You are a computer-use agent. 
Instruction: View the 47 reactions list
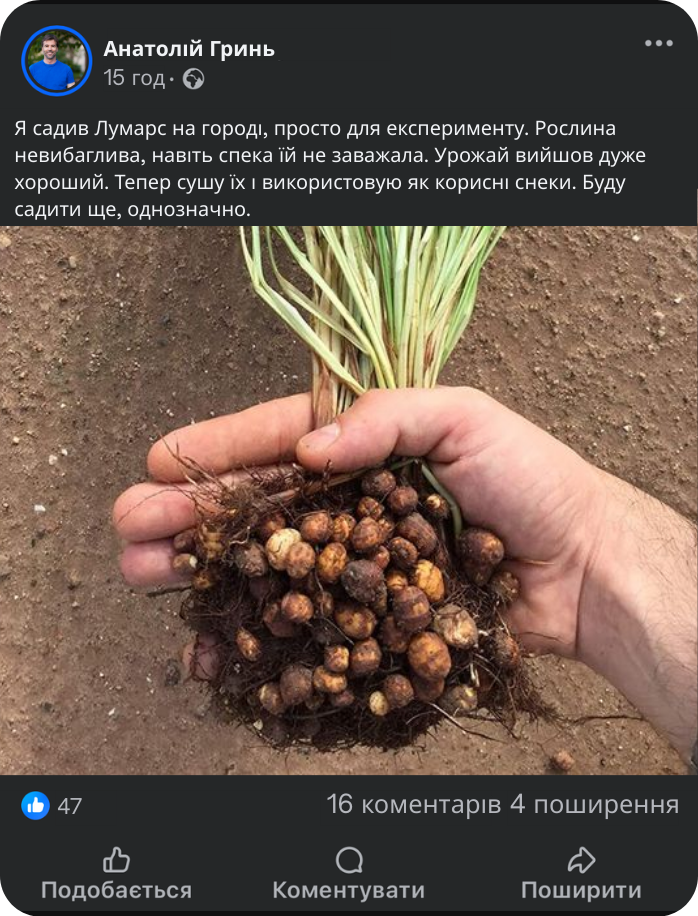(x=53, y=805)
